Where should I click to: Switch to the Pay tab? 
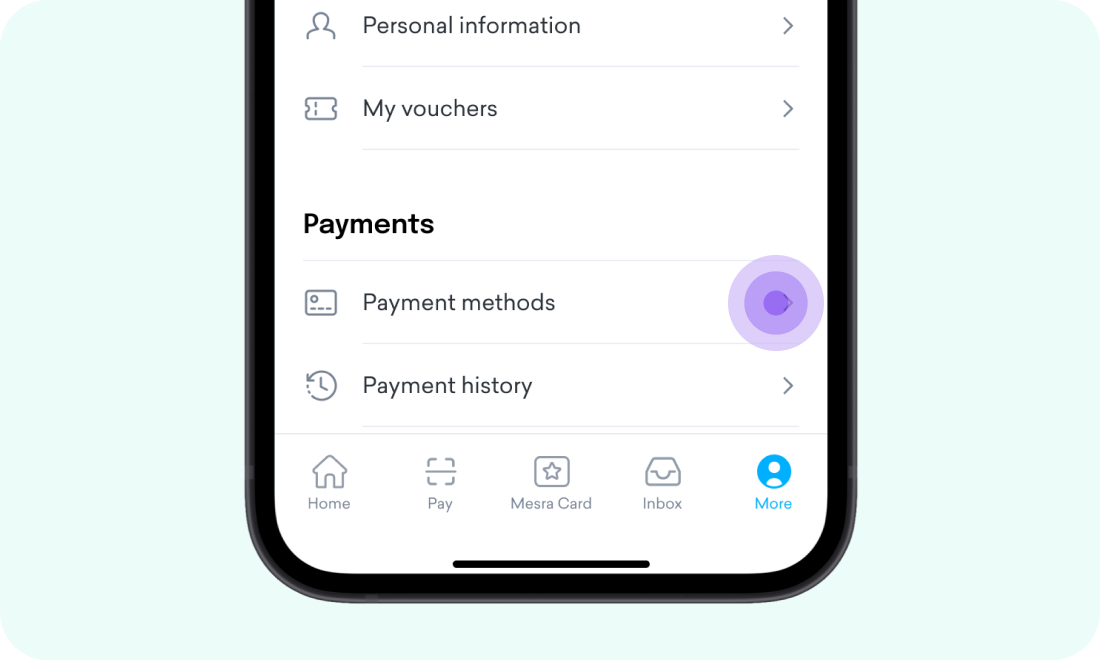[x=440, y=482]
